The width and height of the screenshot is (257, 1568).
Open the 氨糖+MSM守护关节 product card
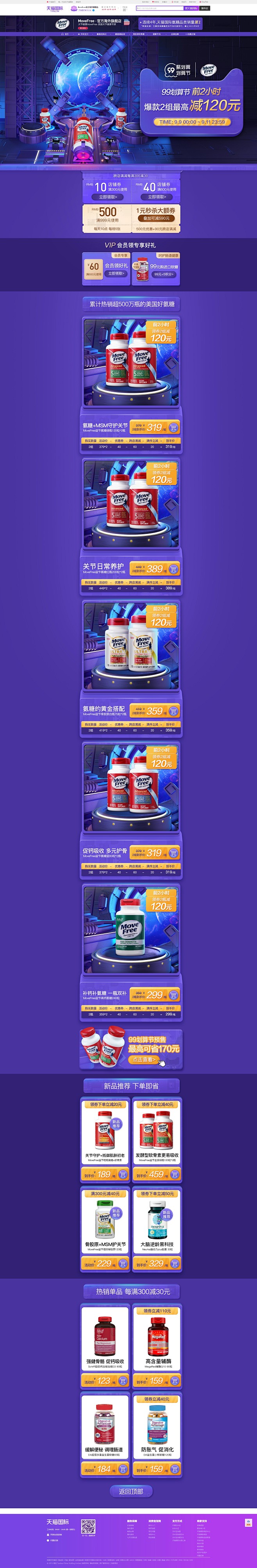[x=131, y=362]
